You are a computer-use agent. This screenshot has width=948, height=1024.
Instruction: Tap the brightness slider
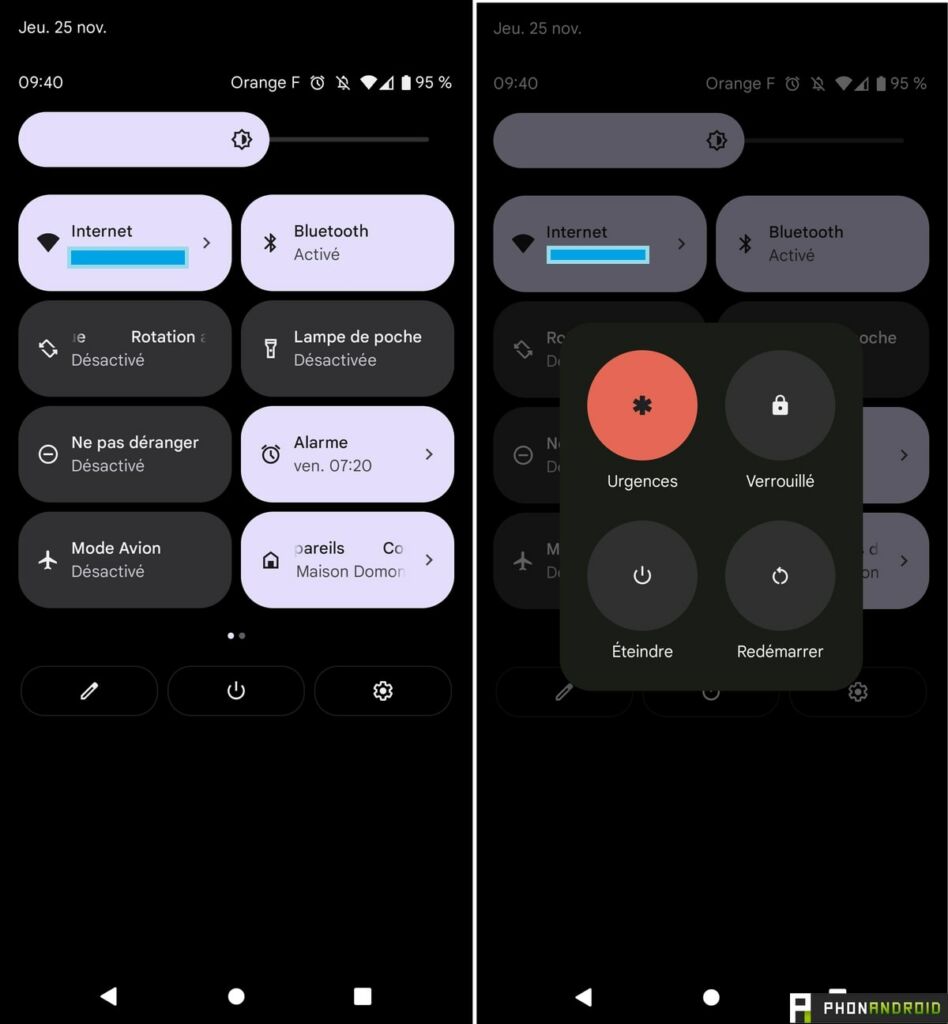225,140
